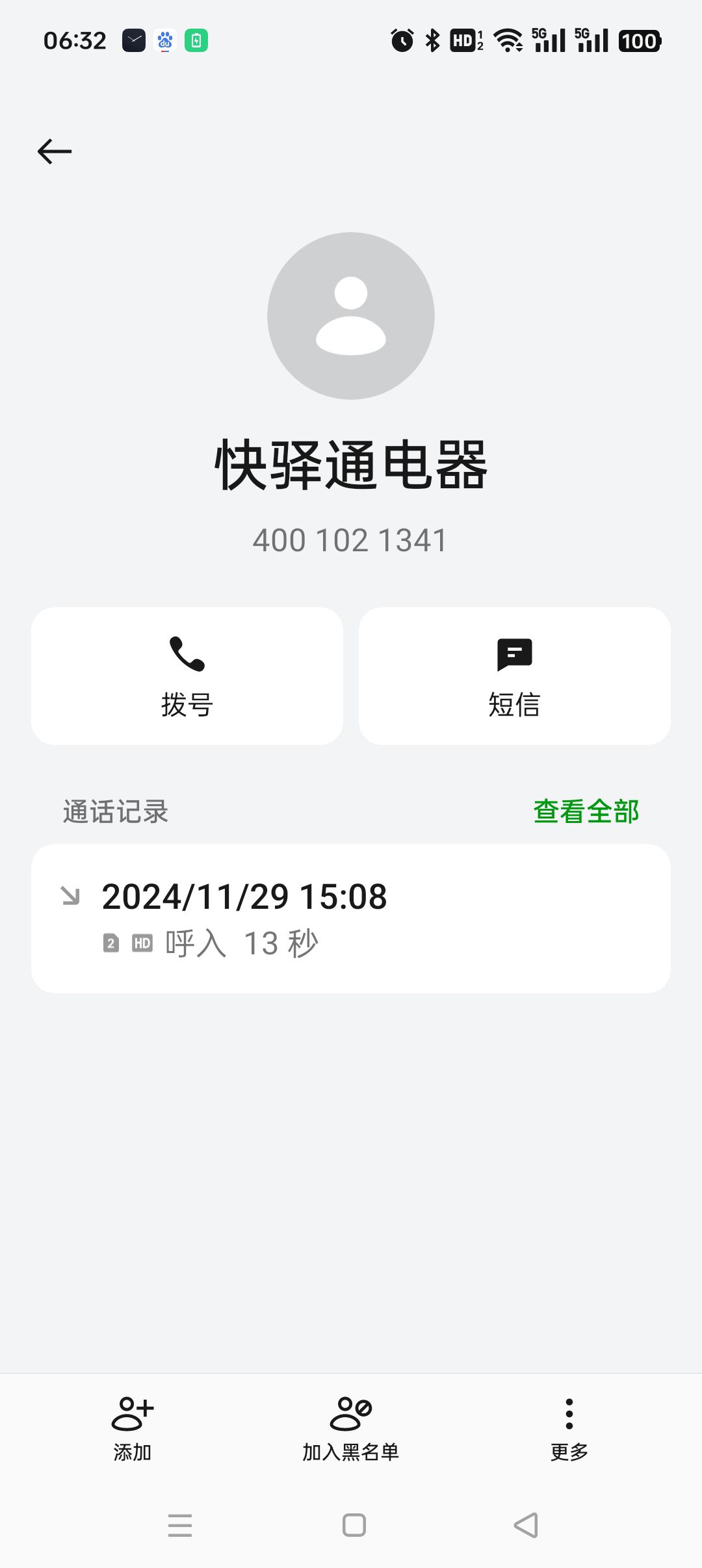The height and width of the screenshot is (1568, 702).
Task: Tap the contact avatar picture
Action: (351, 316)
